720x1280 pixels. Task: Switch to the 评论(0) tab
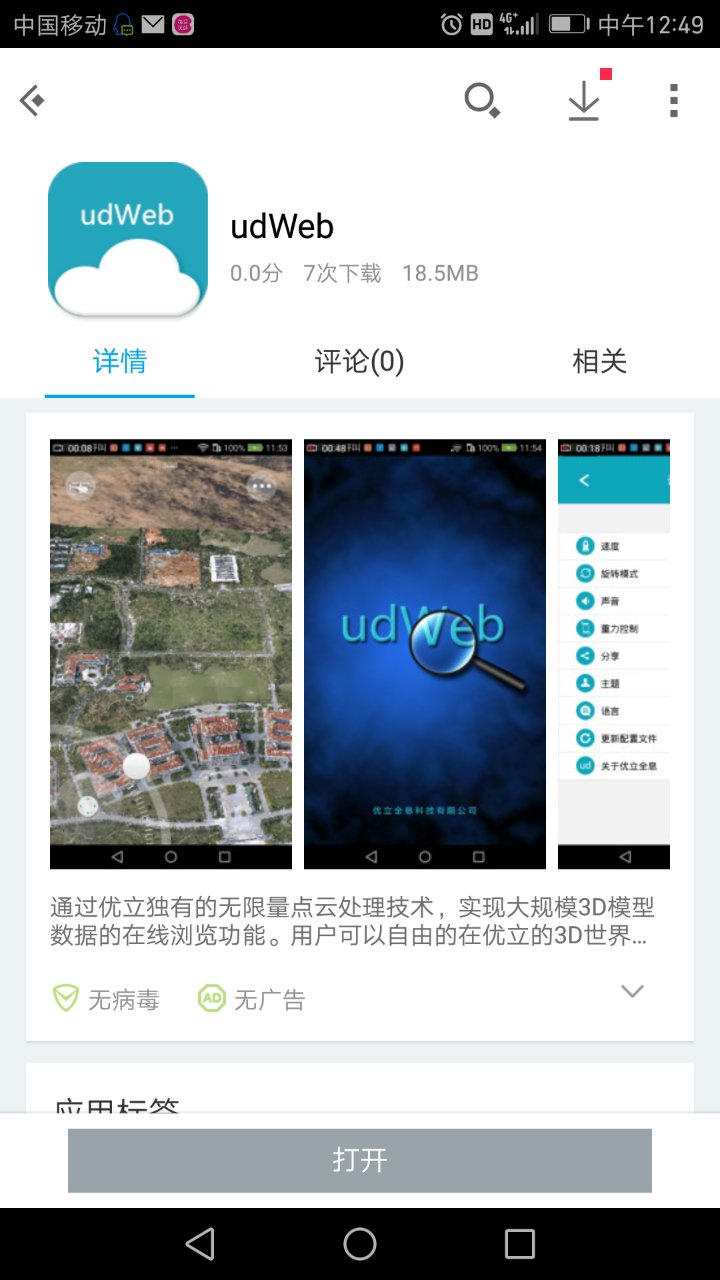tap(359, 361)
